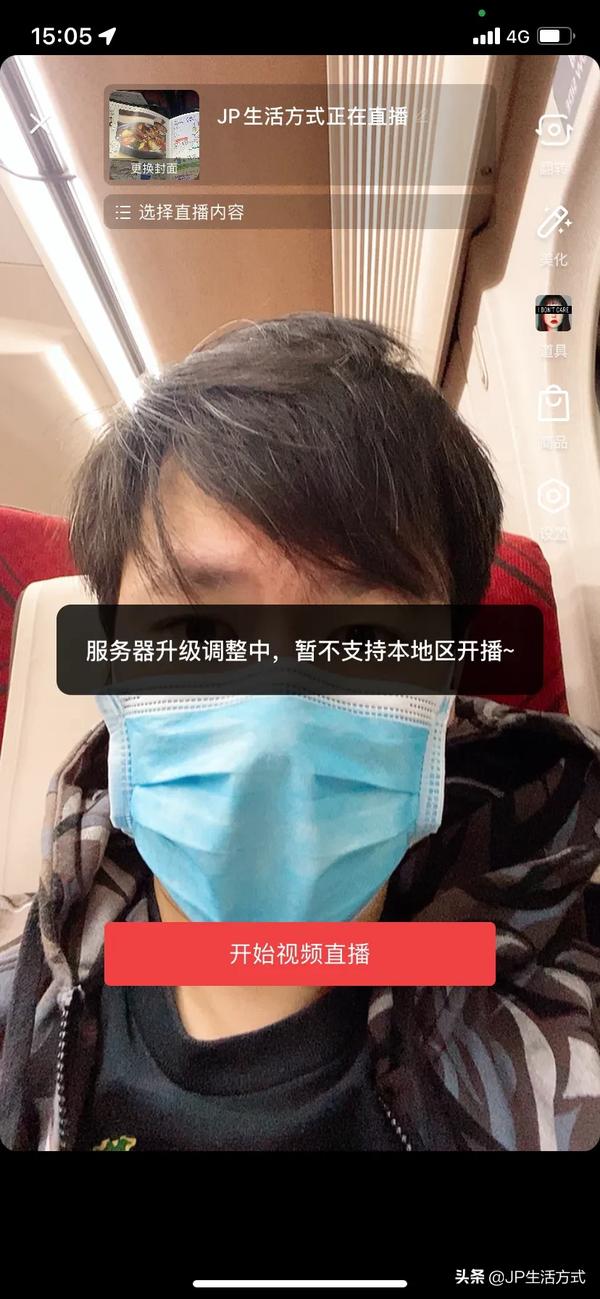Open 选择直播内容 content selector
This screenshot has height=1299, width=600.
click(180, 212)
